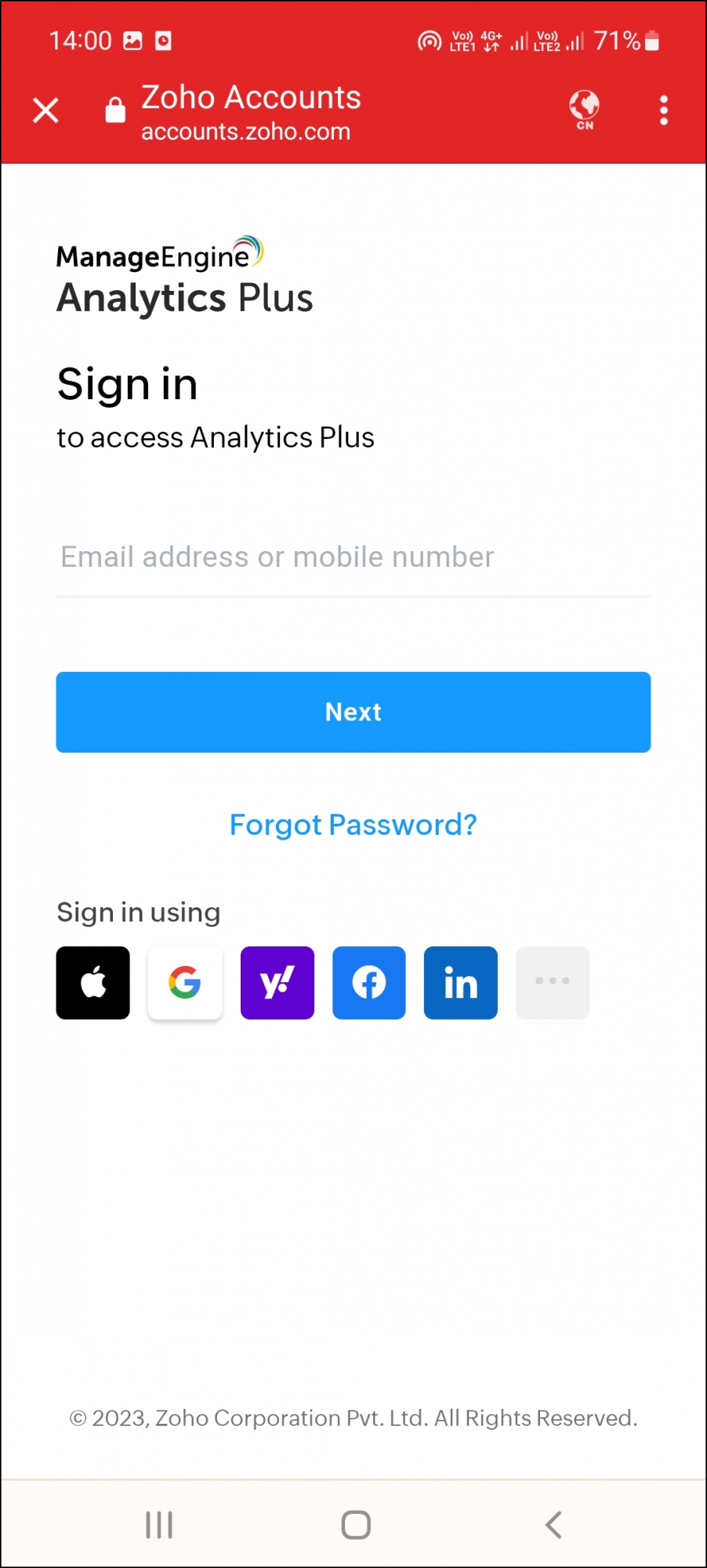Expand more sign-in options with ellipsis button

click(552, 982)
